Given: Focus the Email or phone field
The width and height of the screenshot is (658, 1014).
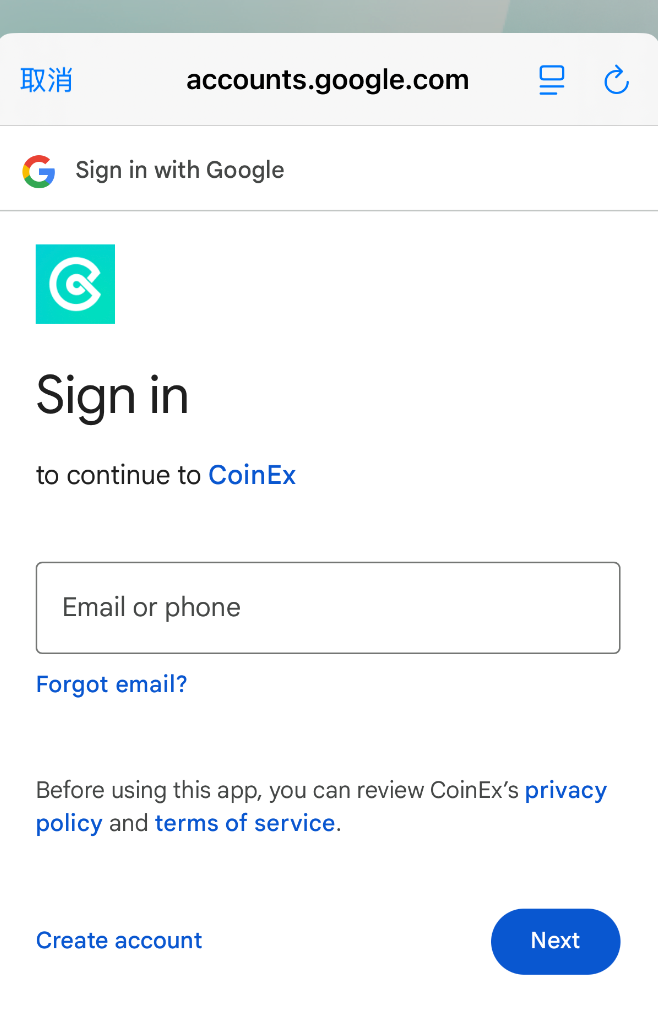Looking at the screenshot, I should [328, 608].
